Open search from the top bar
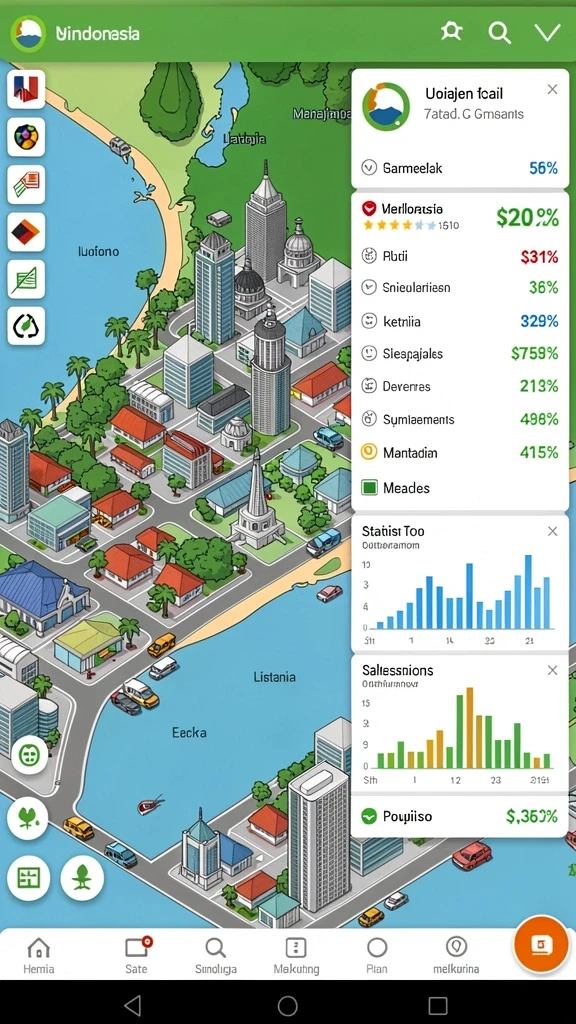Viewport: 576px width, 1024px height. tap(500, 33)
